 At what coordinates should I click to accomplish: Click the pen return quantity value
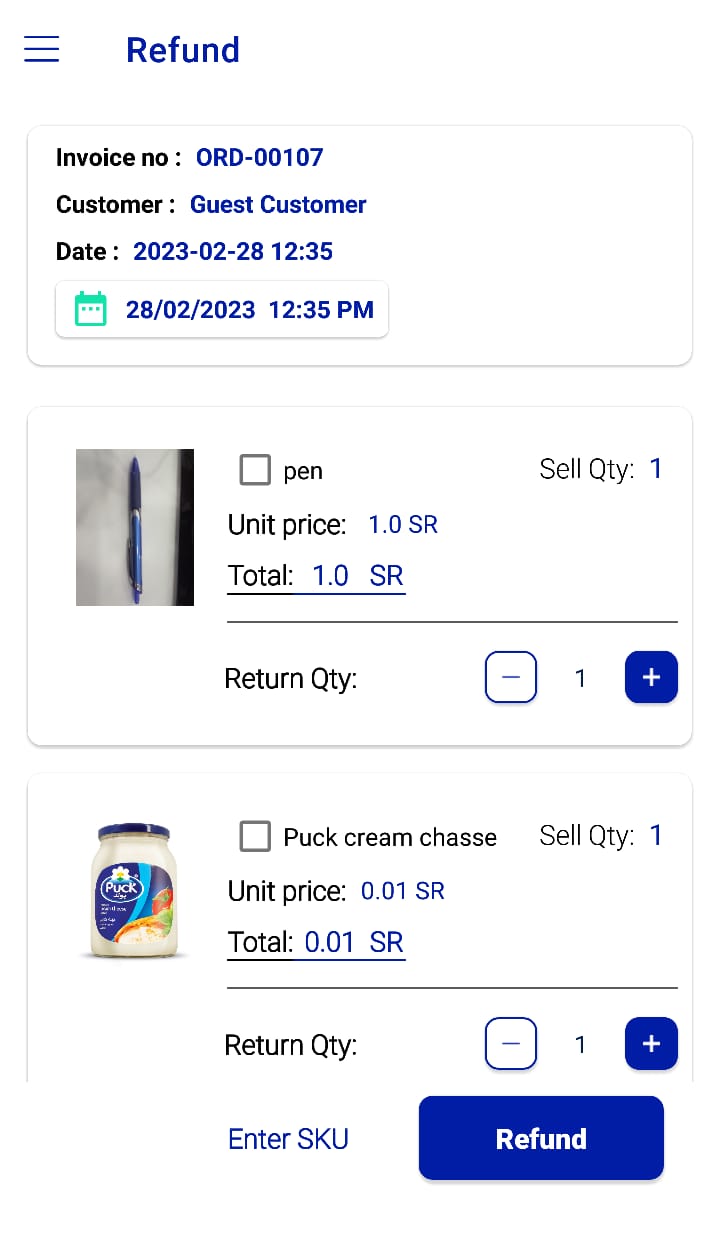click(580, 678)
